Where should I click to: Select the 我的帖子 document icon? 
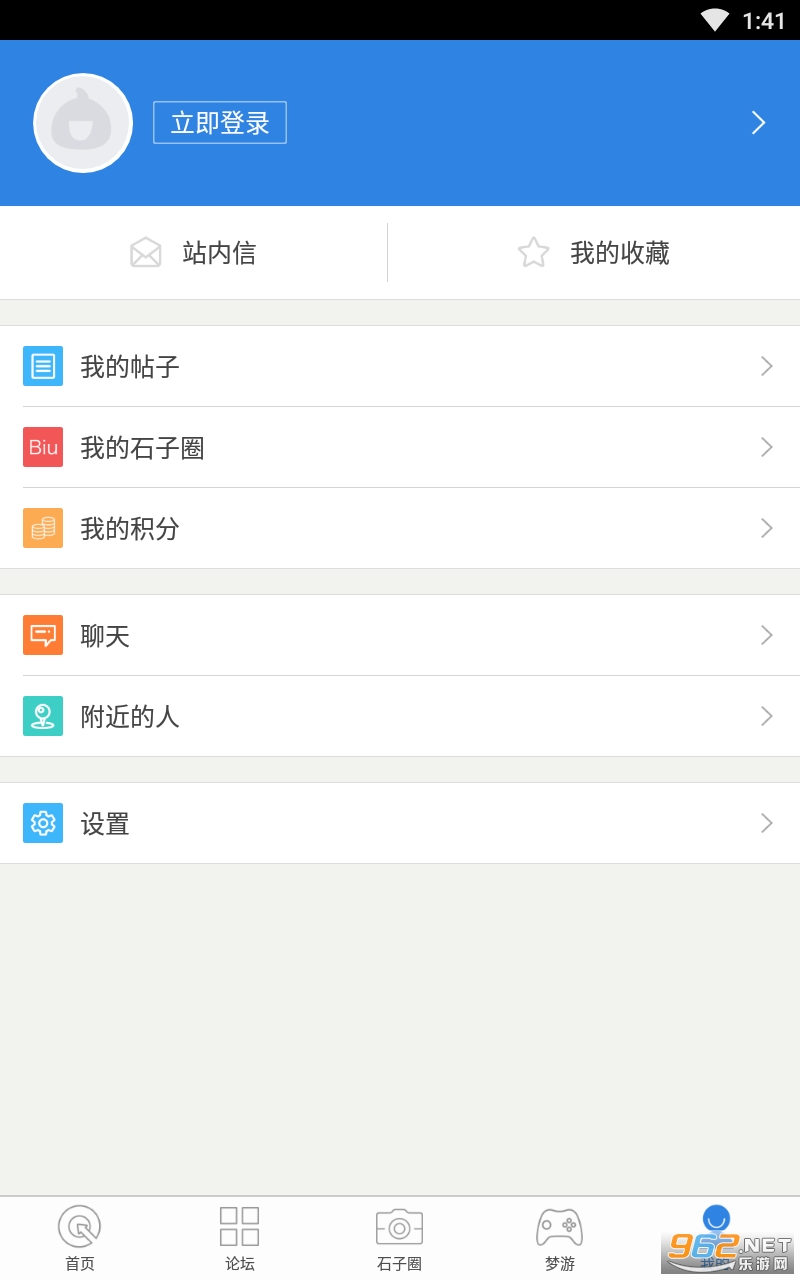(42, 366)
